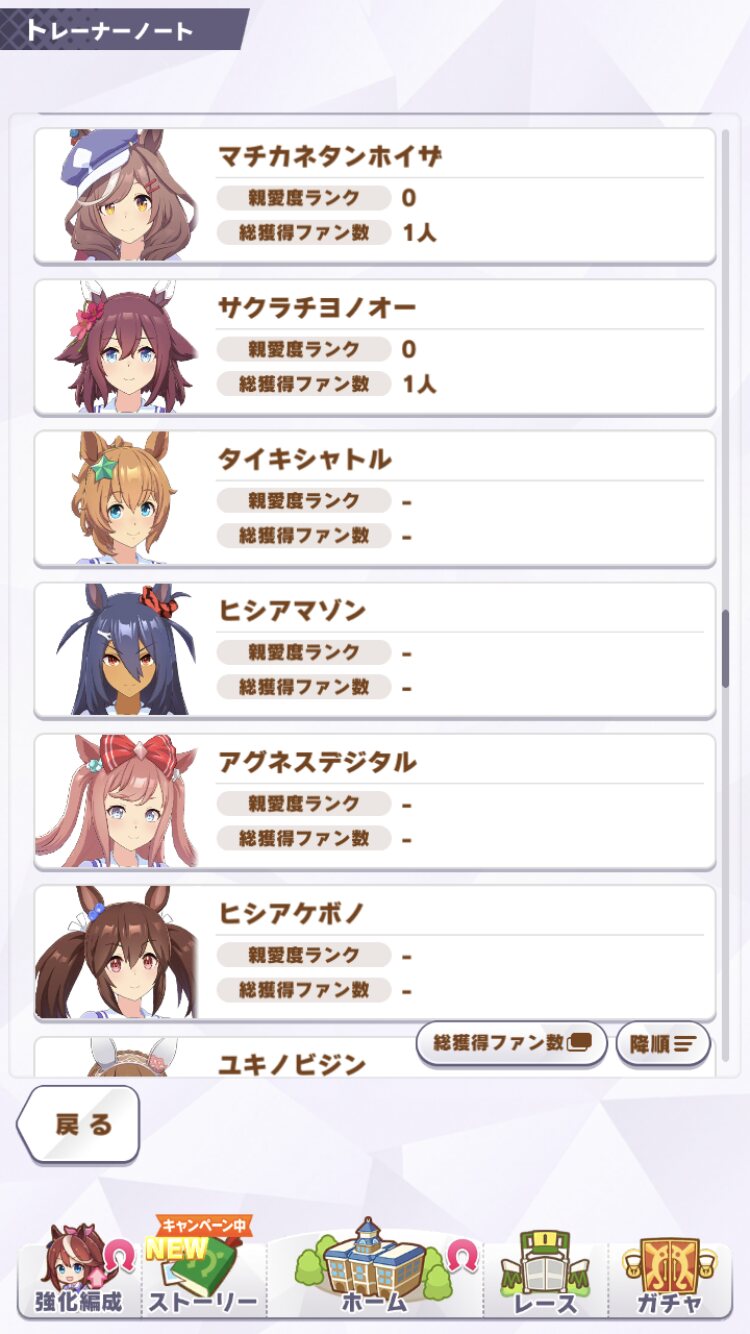Toggle the 降順 sort order
The width and height of the screenshot is (750, 1334).
pyautogui.click(x=663, y=1043)
